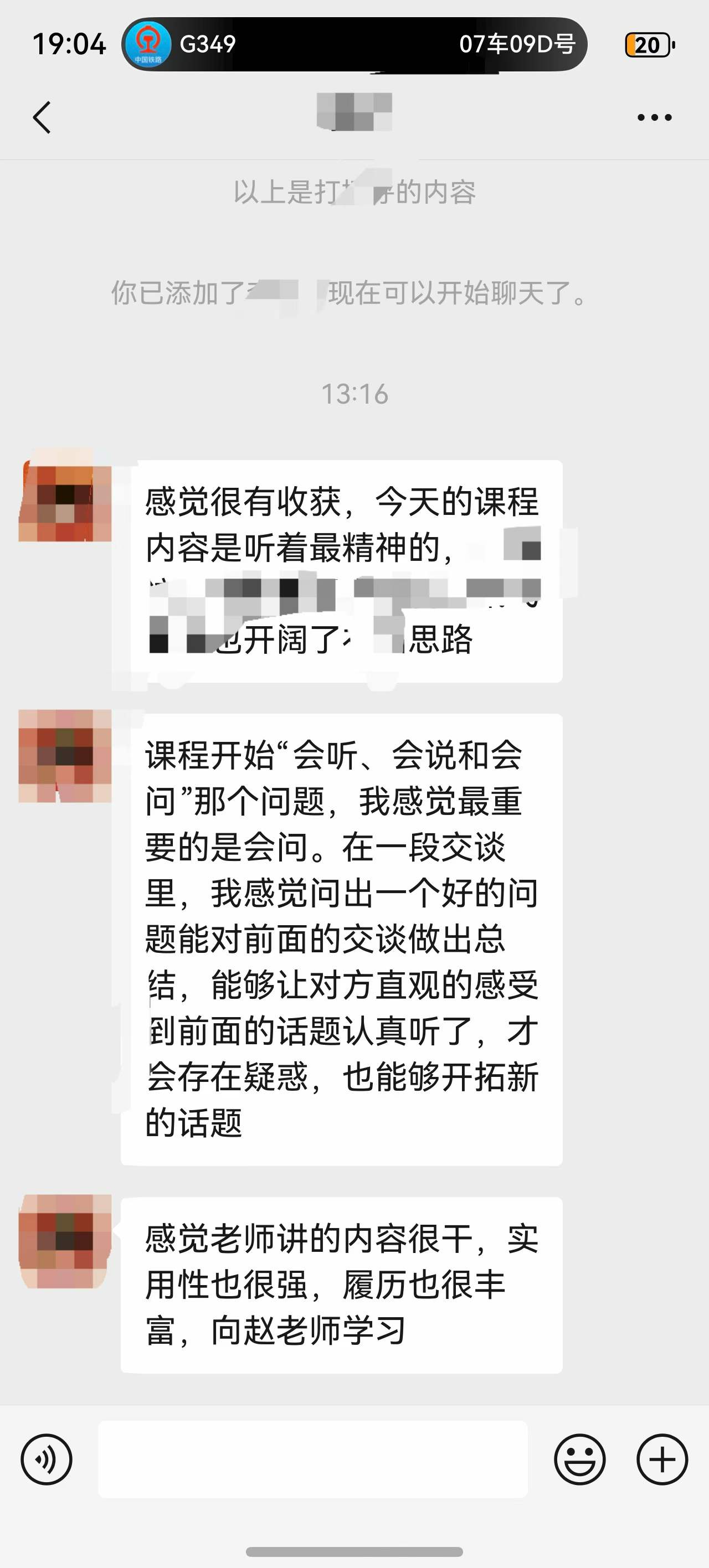
Task: Open the G349 train trip capsule
Action: tap(353, 44)
